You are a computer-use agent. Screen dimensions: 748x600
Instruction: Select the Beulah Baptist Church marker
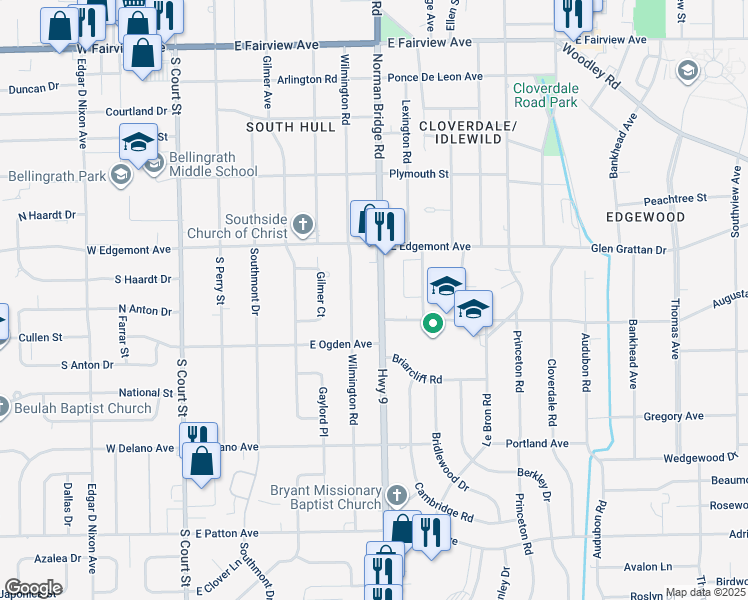point(4,407)
